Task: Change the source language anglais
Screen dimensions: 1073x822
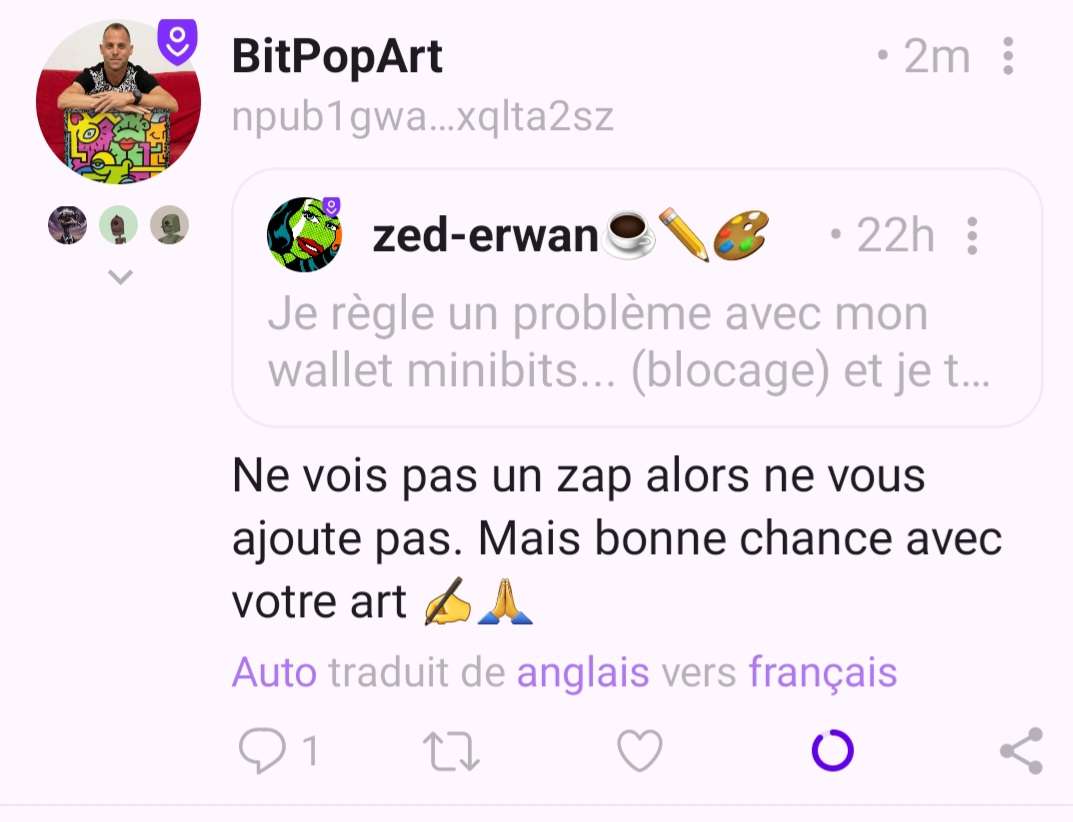Action: pyautogui.click(x=582, y=673)
